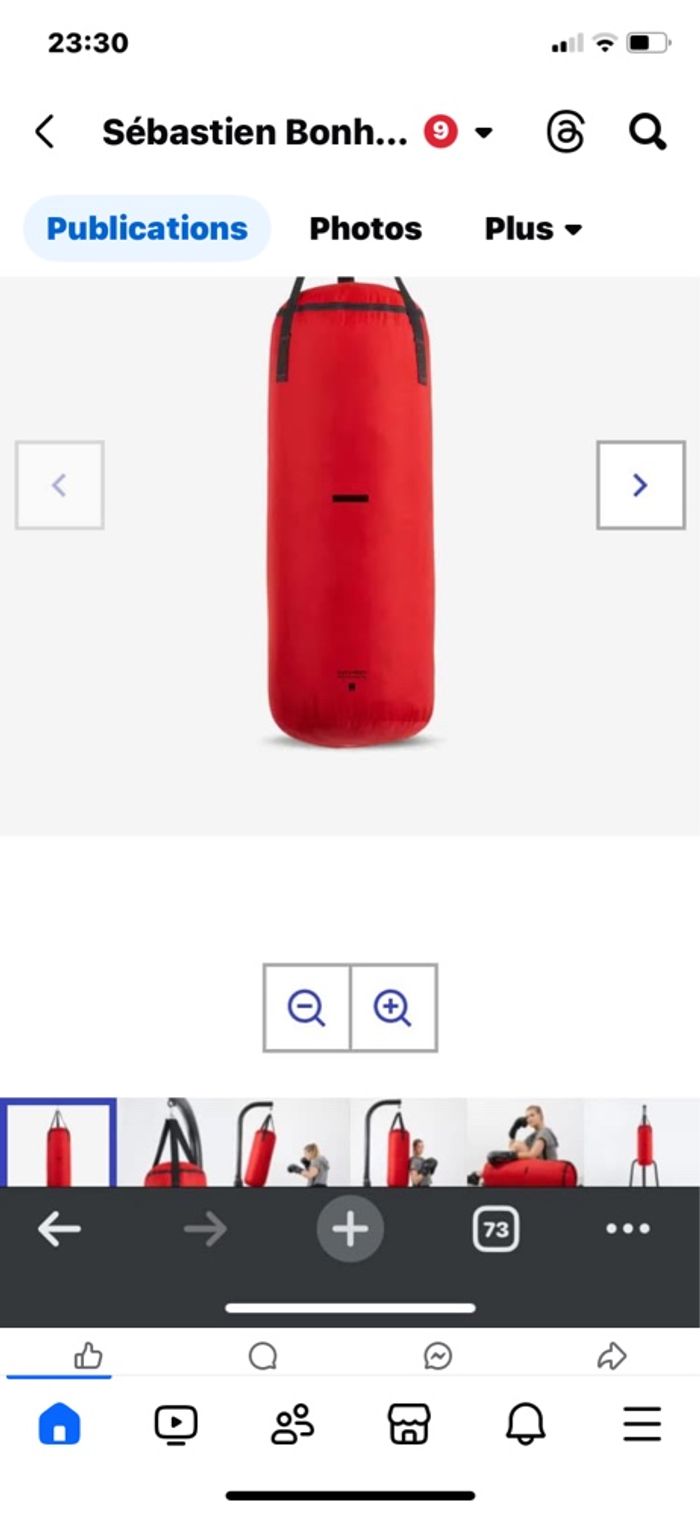Share the punching bag post
This screenshot has width=700, height=1515.
coord(611,1356)
